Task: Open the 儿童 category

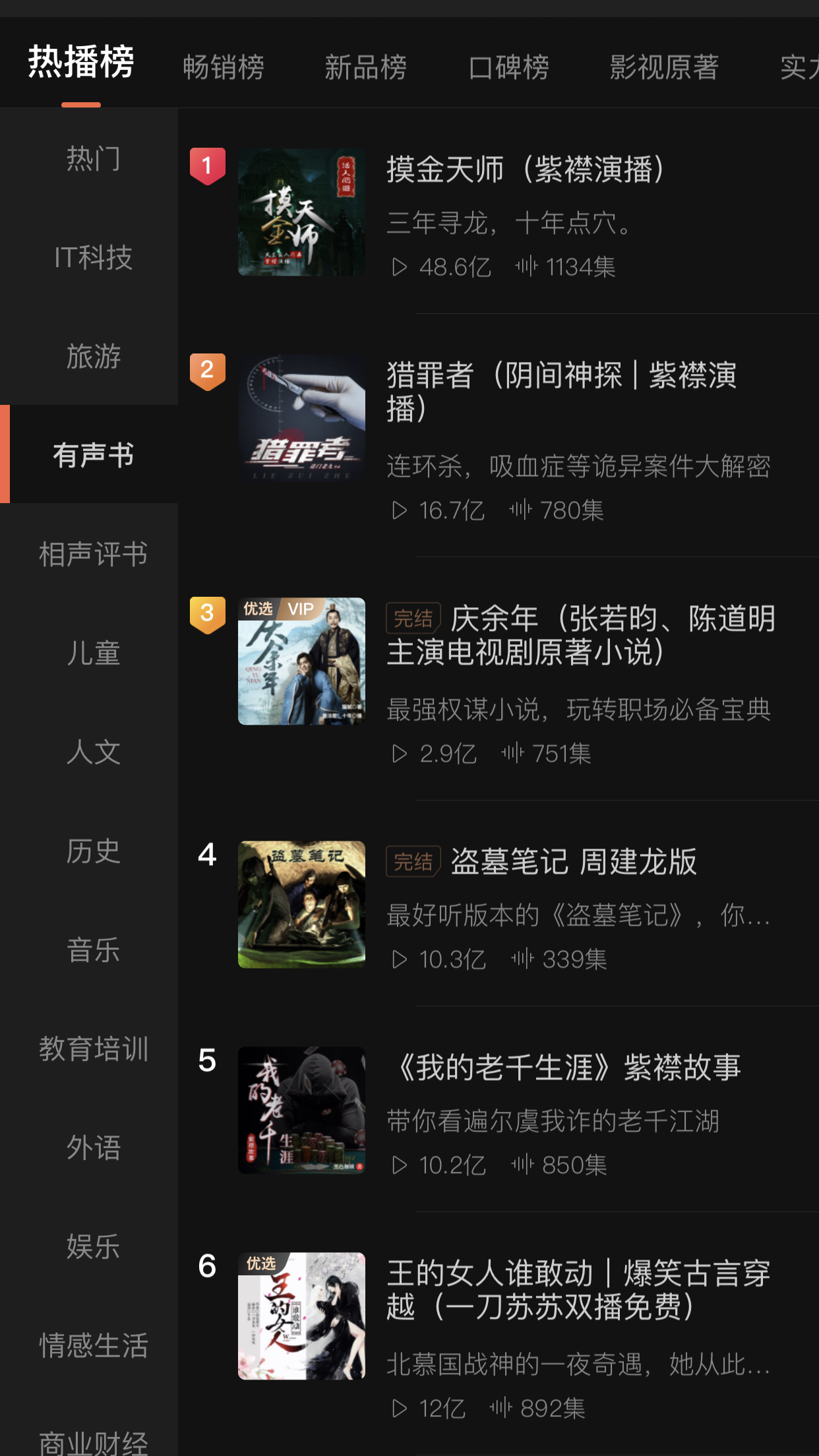Action: click(93, 653)
